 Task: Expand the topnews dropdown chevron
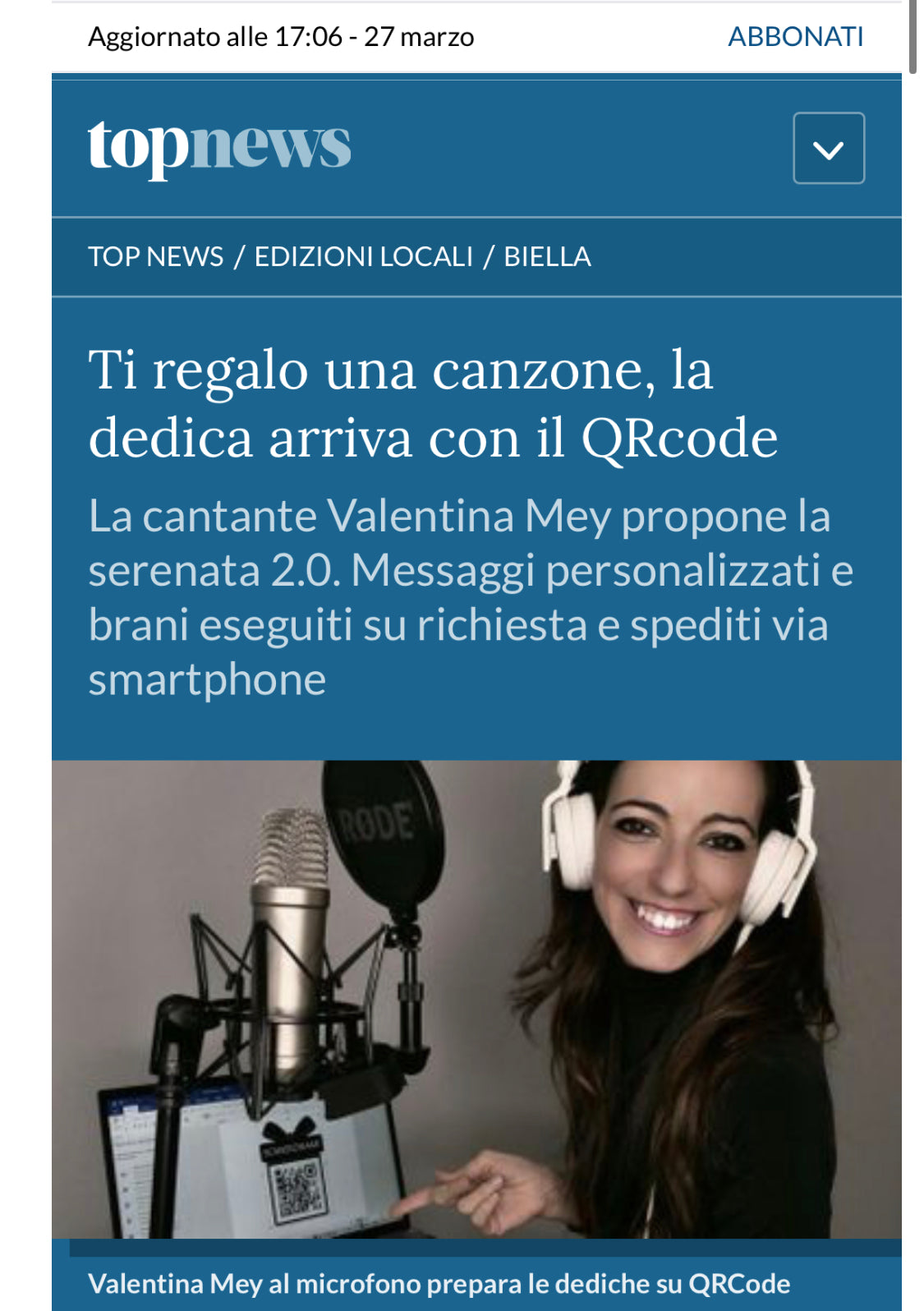click(828, 149)
